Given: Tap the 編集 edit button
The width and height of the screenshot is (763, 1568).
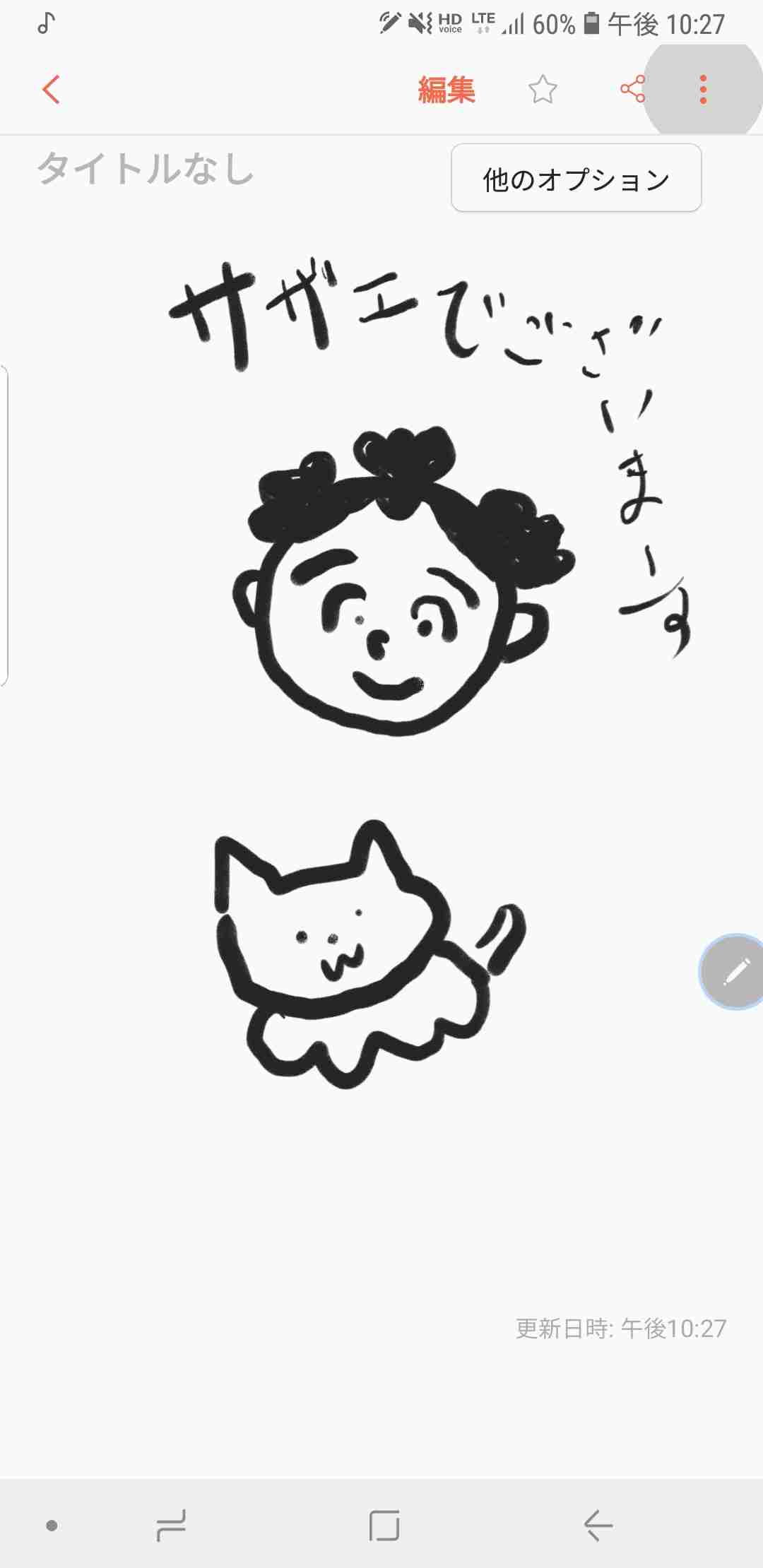Looking at the screenshot, I should [446, 90].
